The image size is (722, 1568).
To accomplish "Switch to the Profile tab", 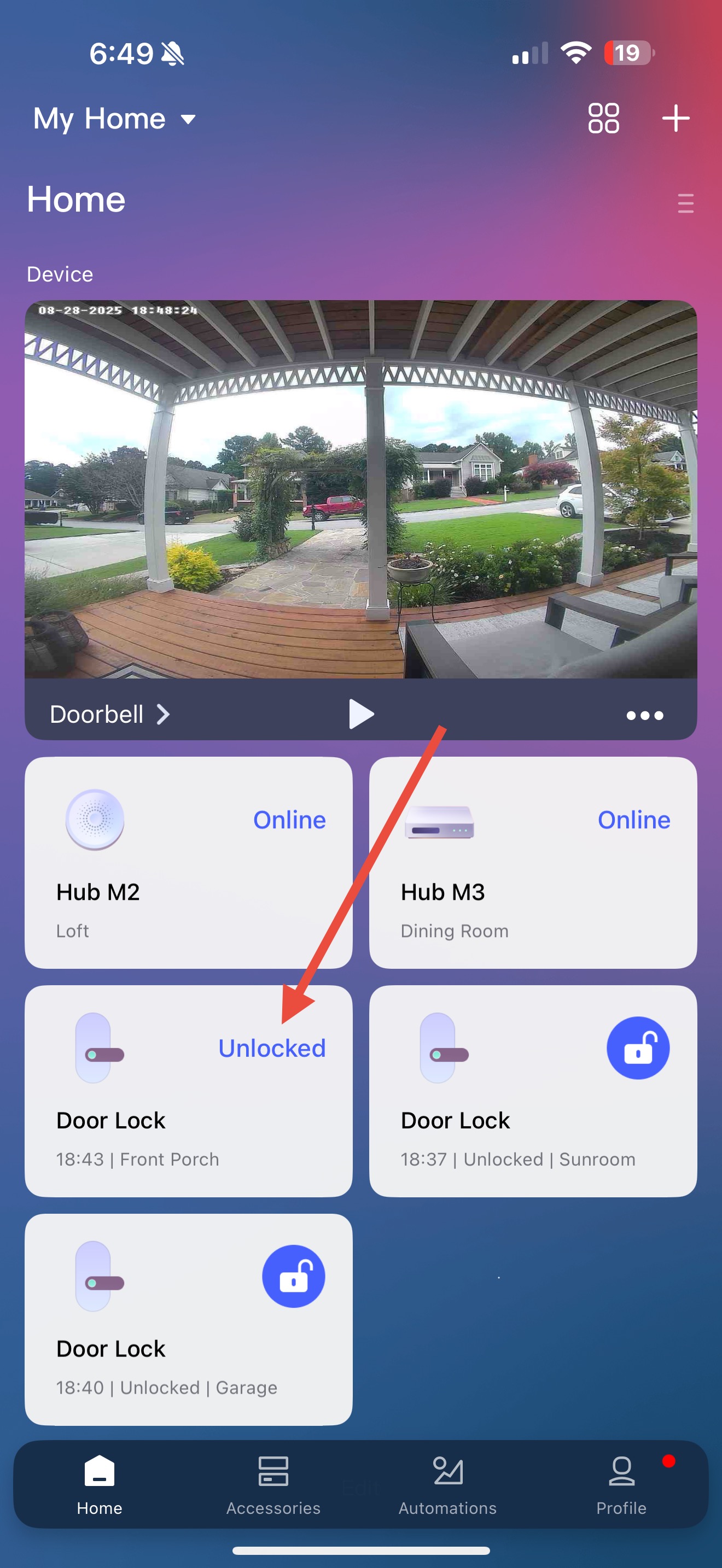I will point(621,1484).
